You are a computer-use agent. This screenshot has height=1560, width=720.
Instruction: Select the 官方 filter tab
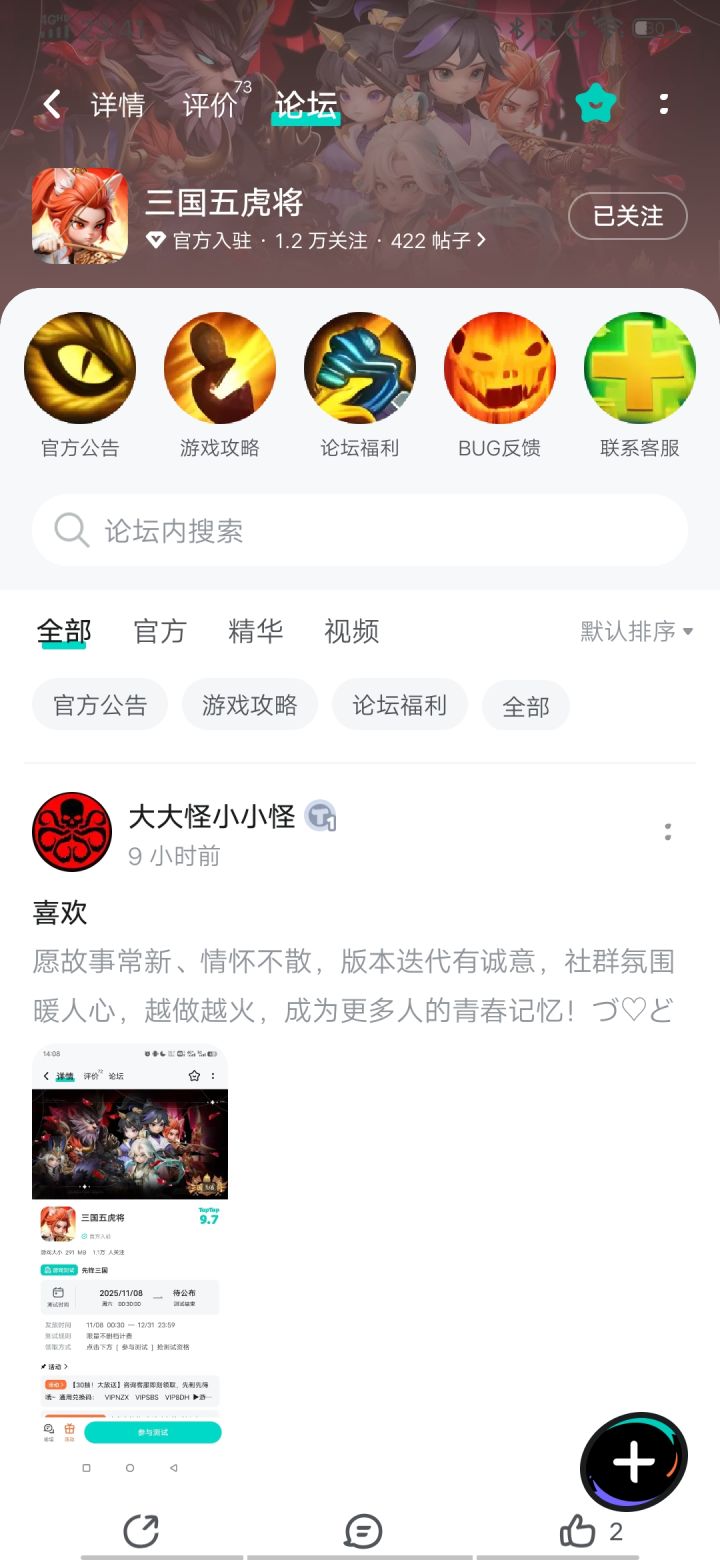[x=160, y=631]
